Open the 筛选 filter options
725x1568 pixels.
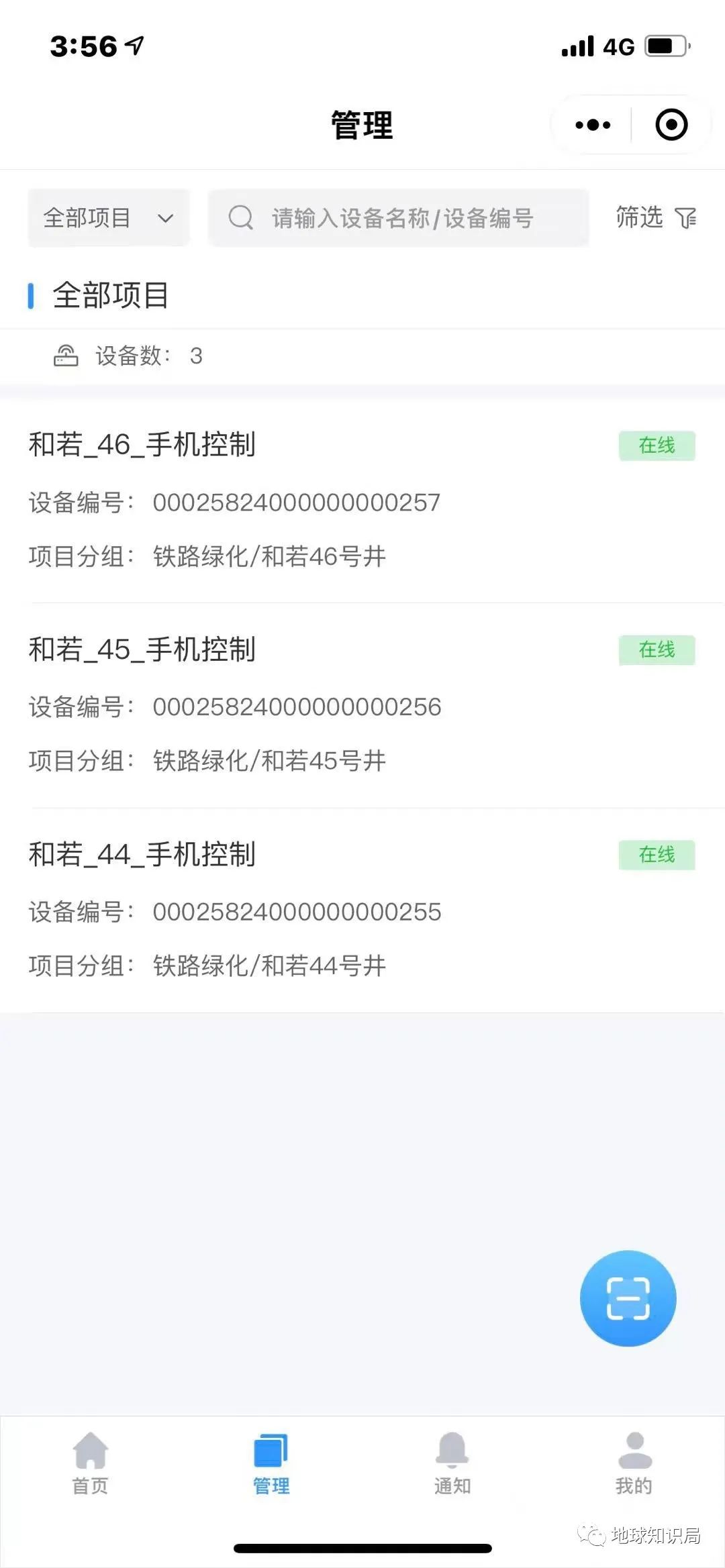656,217
